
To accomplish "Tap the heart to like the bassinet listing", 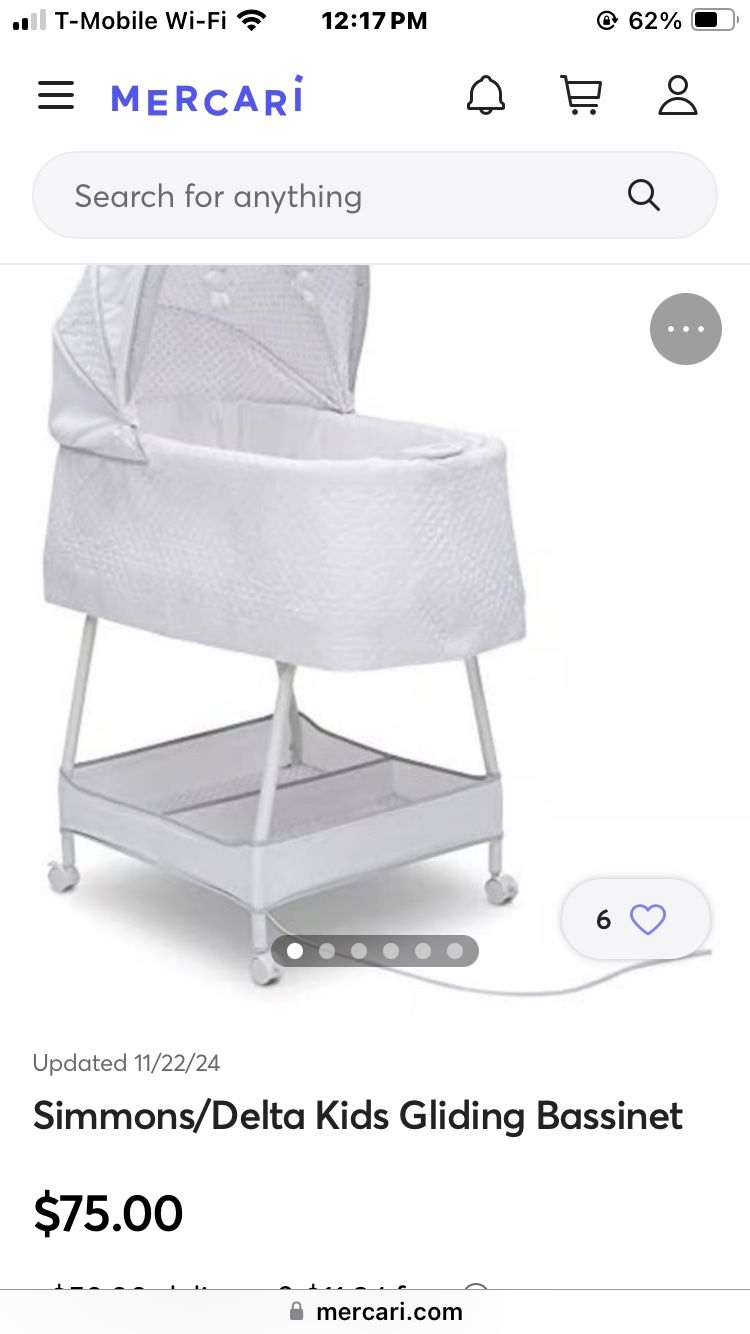I will coord(648,918).
